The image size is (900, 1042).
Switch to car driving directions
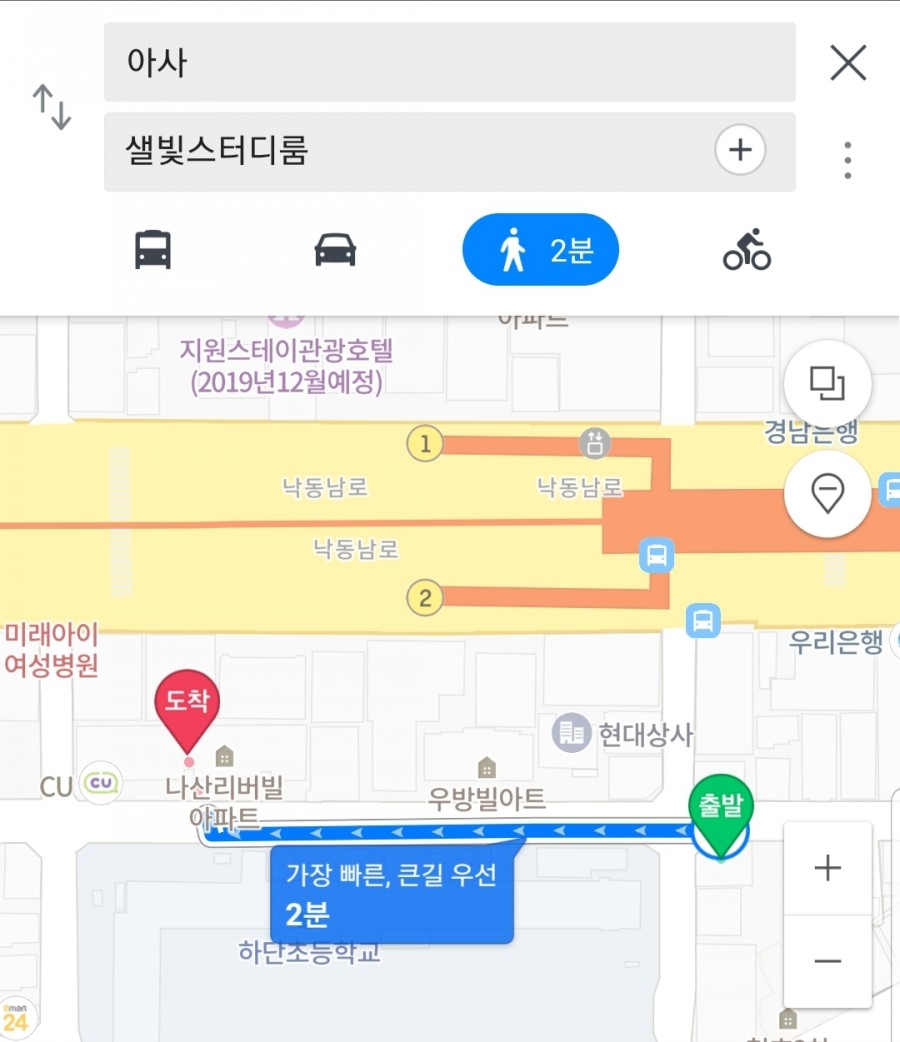335,249
